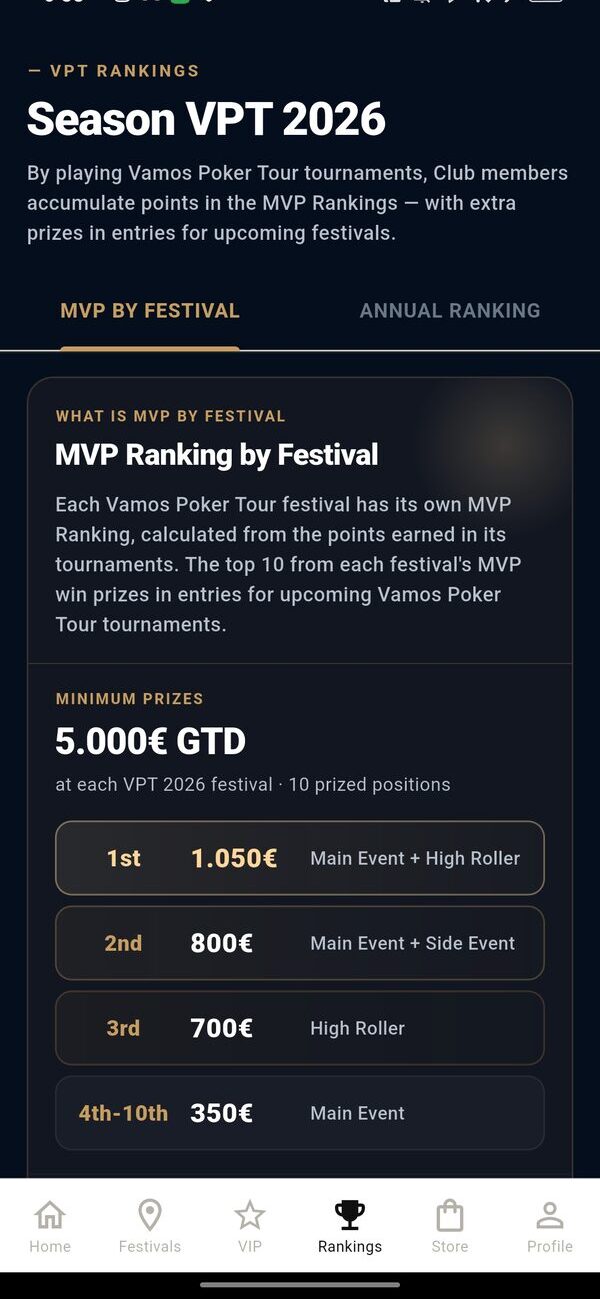The height and width of the screenshot is (1299, 600).
Task: Visit the Store tab
Action: click(450, 1226)
